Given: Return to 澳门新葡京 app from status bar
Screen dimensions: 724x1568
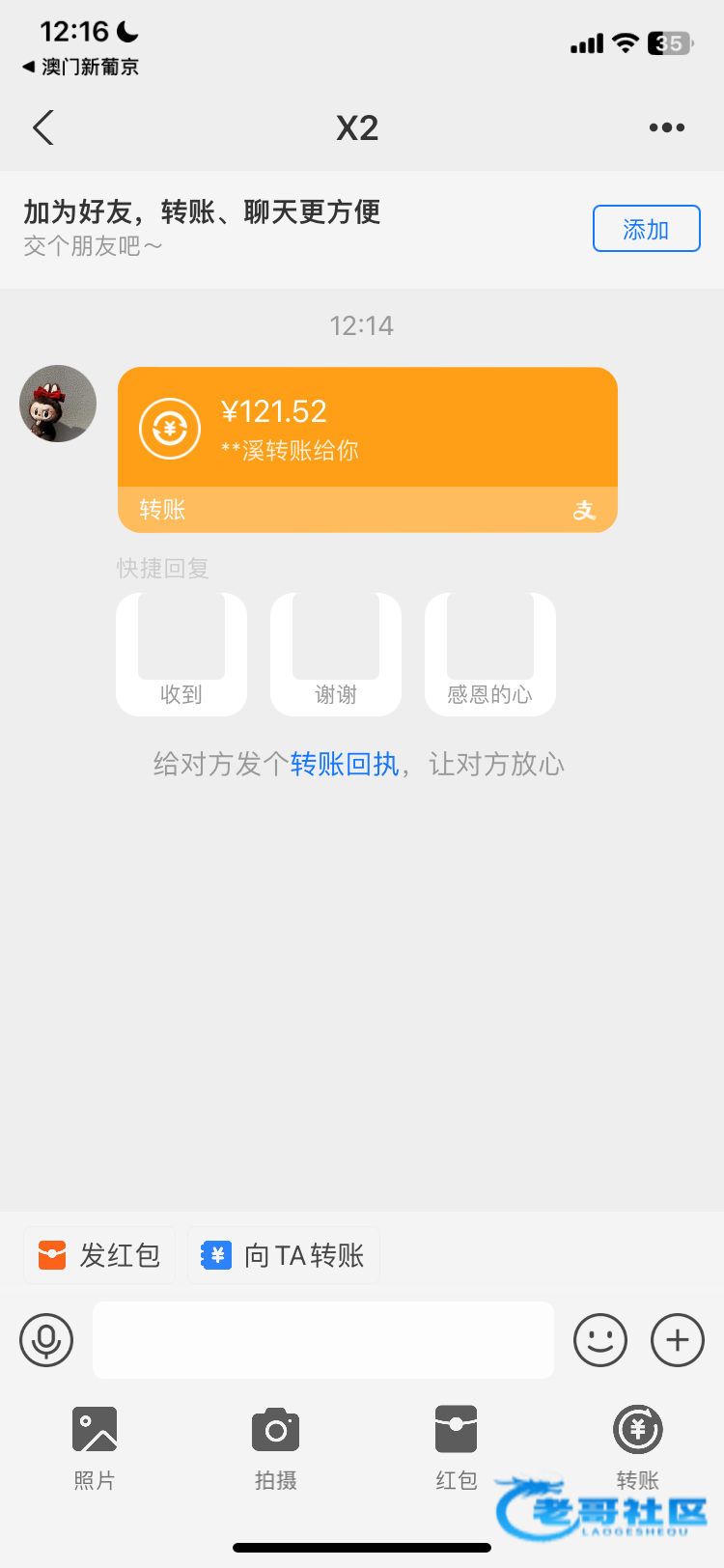Looking at the screenshot, I should click(x=81, y=67).
